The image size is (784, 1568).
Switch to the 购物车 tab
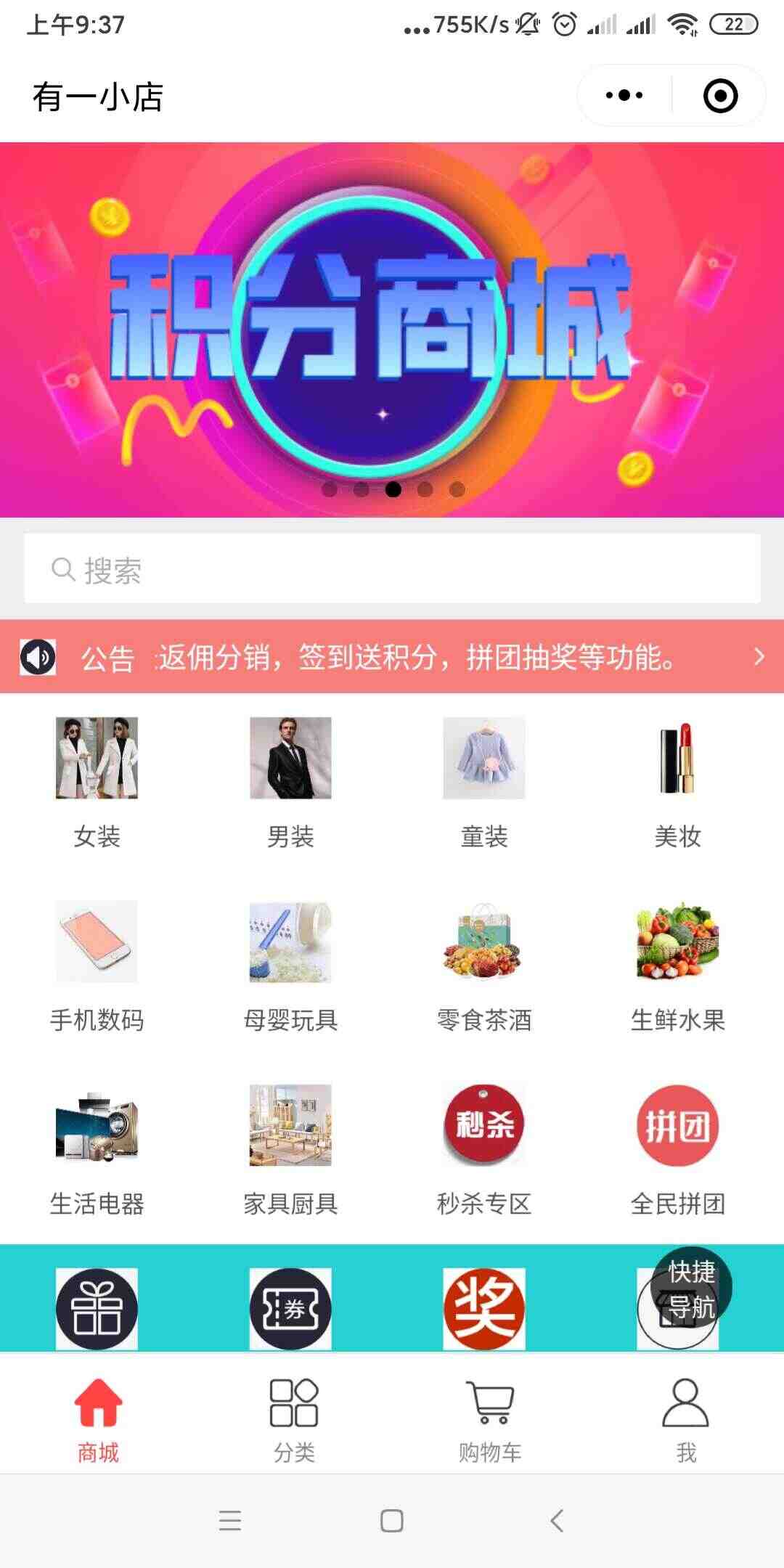pyautogui.click(x=490, y=1421)
